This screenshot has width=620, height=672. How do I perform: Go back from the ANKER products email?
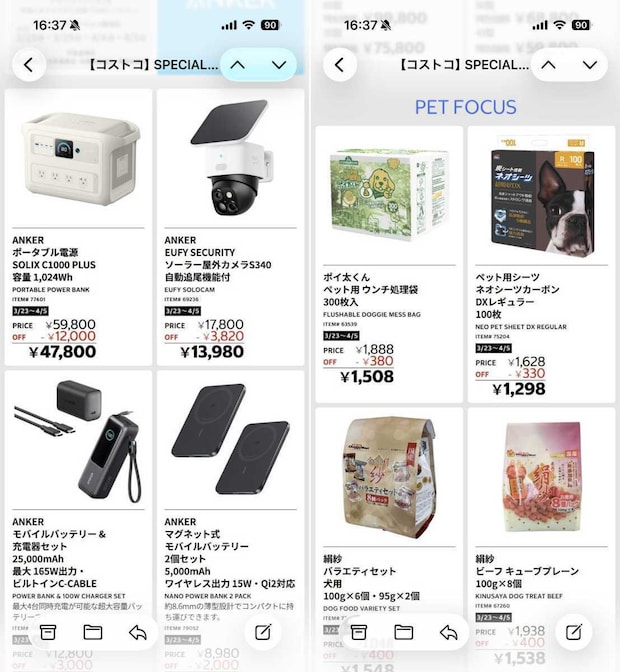pos(28,65)
